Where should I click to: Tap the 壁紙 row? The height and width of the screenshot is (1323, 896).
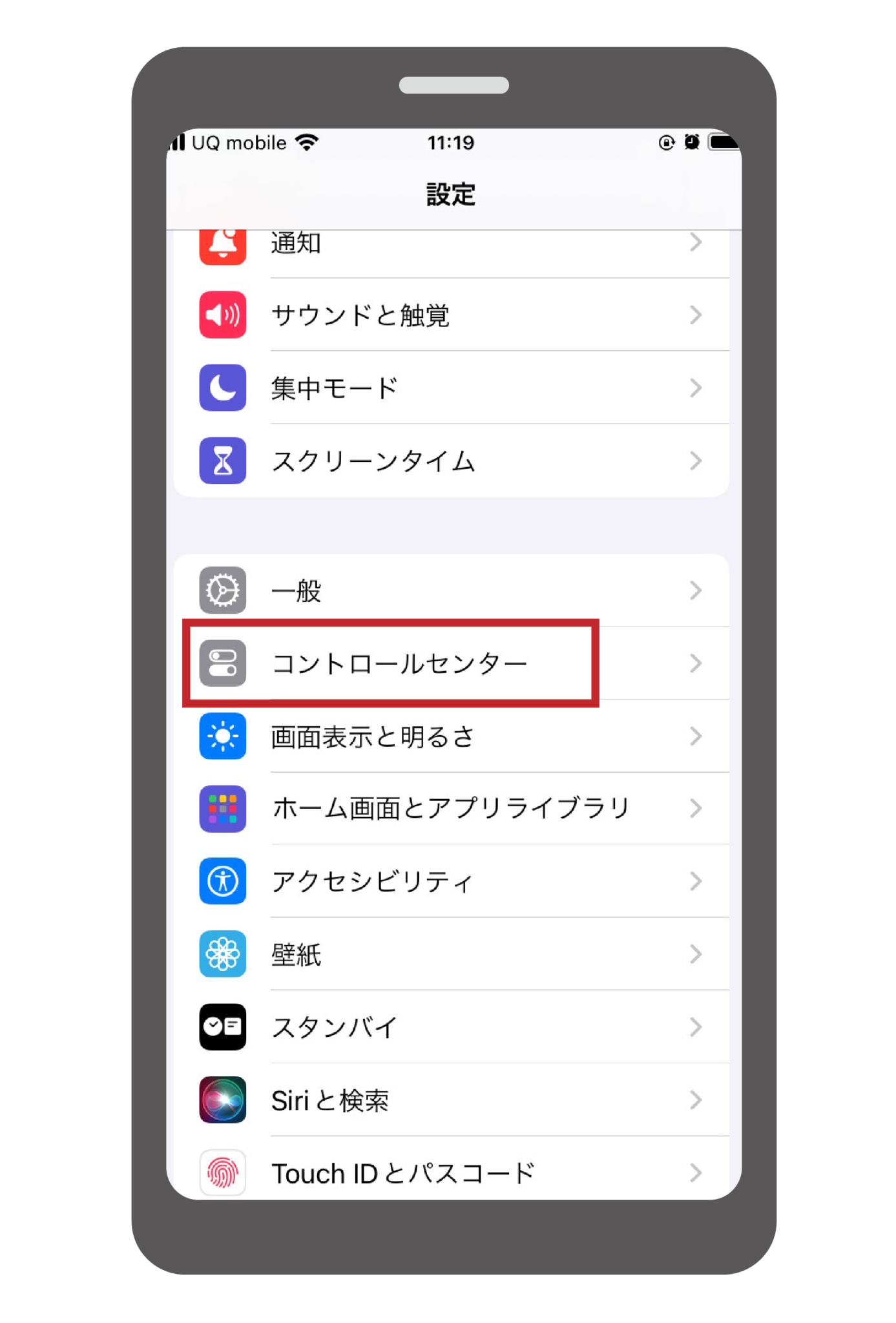451,955
